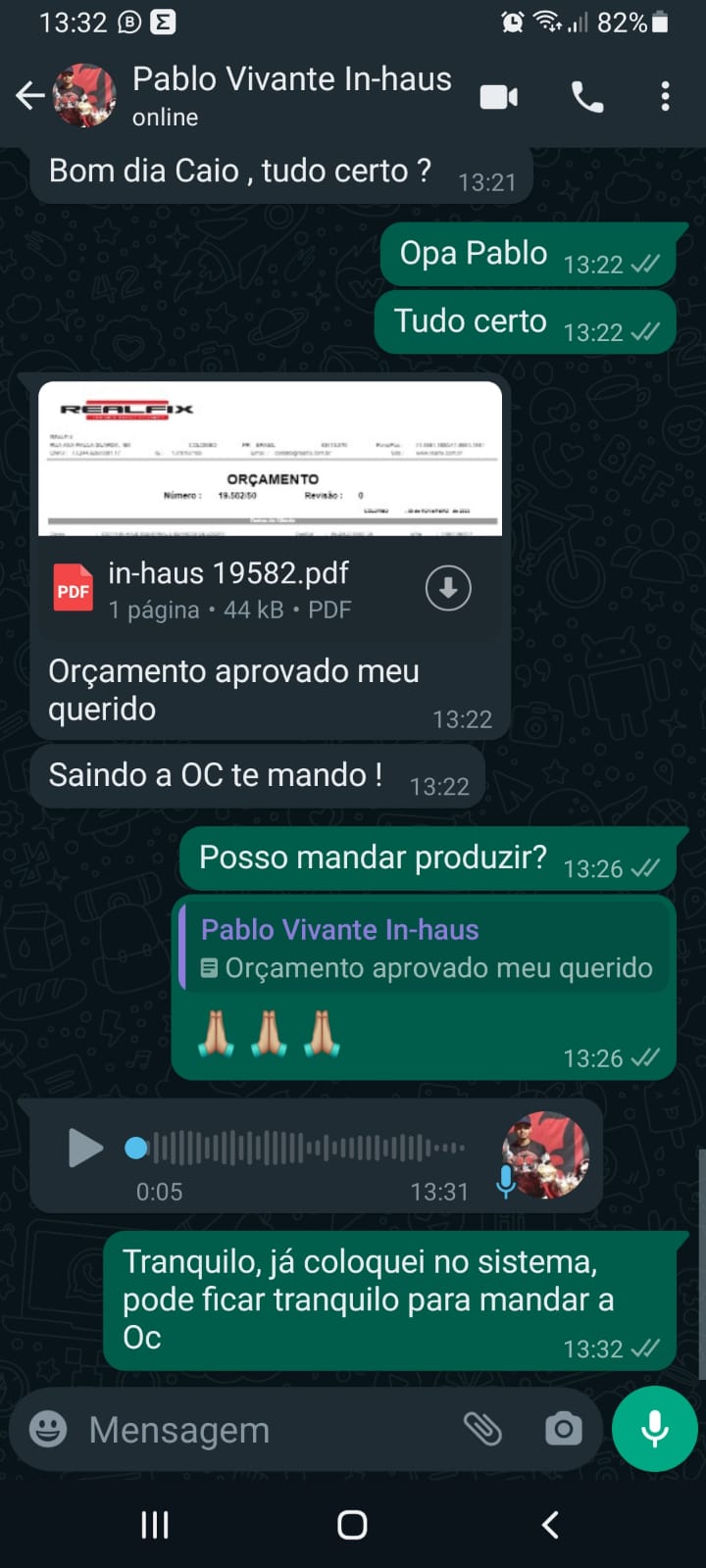Play the 0:05 voice message
This screenshot has height=1568, width=706.
point(85,1148)
